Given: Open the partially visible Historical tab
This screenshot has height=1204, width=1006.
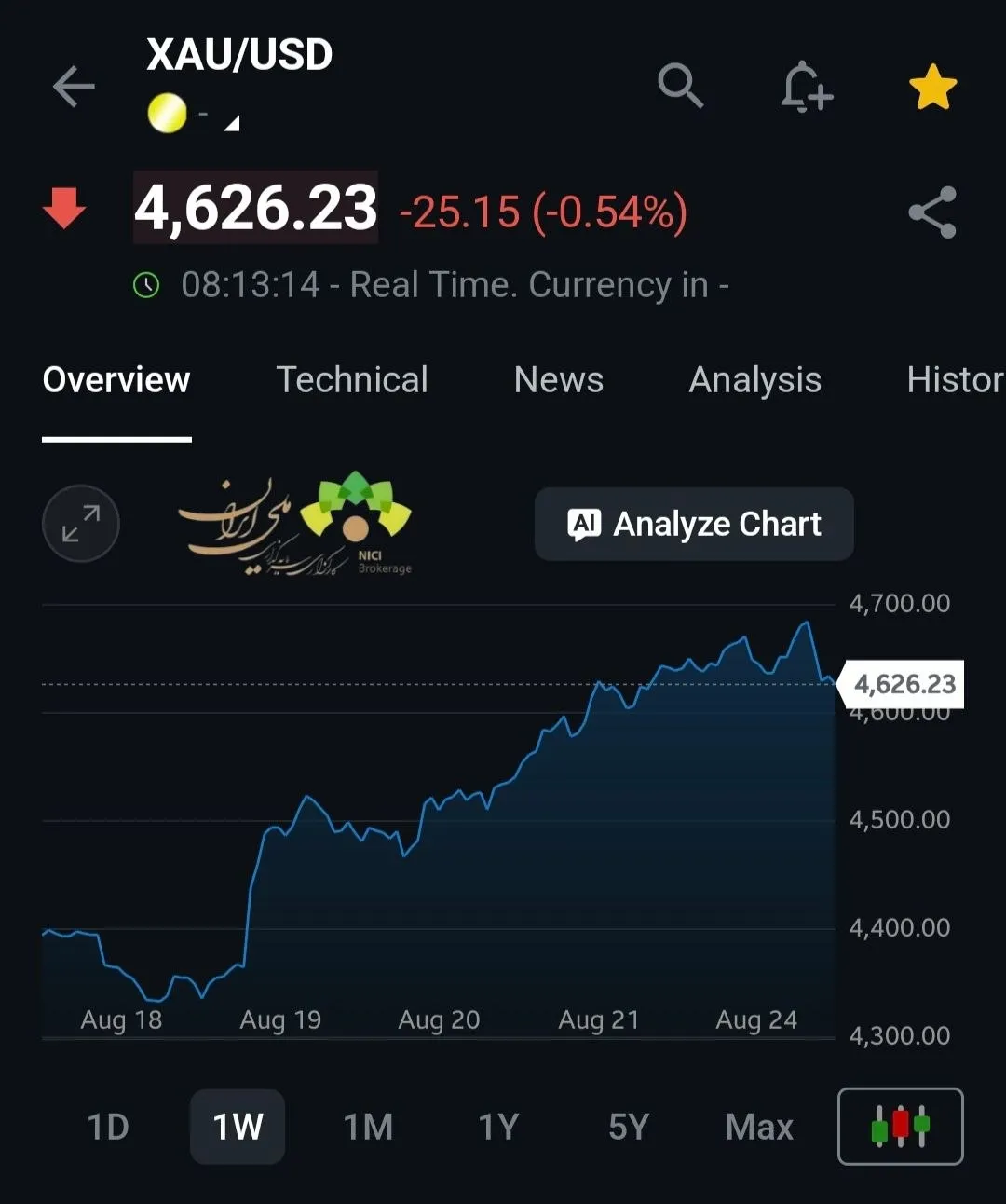Looking at the screenshot, I should (956, 379).
